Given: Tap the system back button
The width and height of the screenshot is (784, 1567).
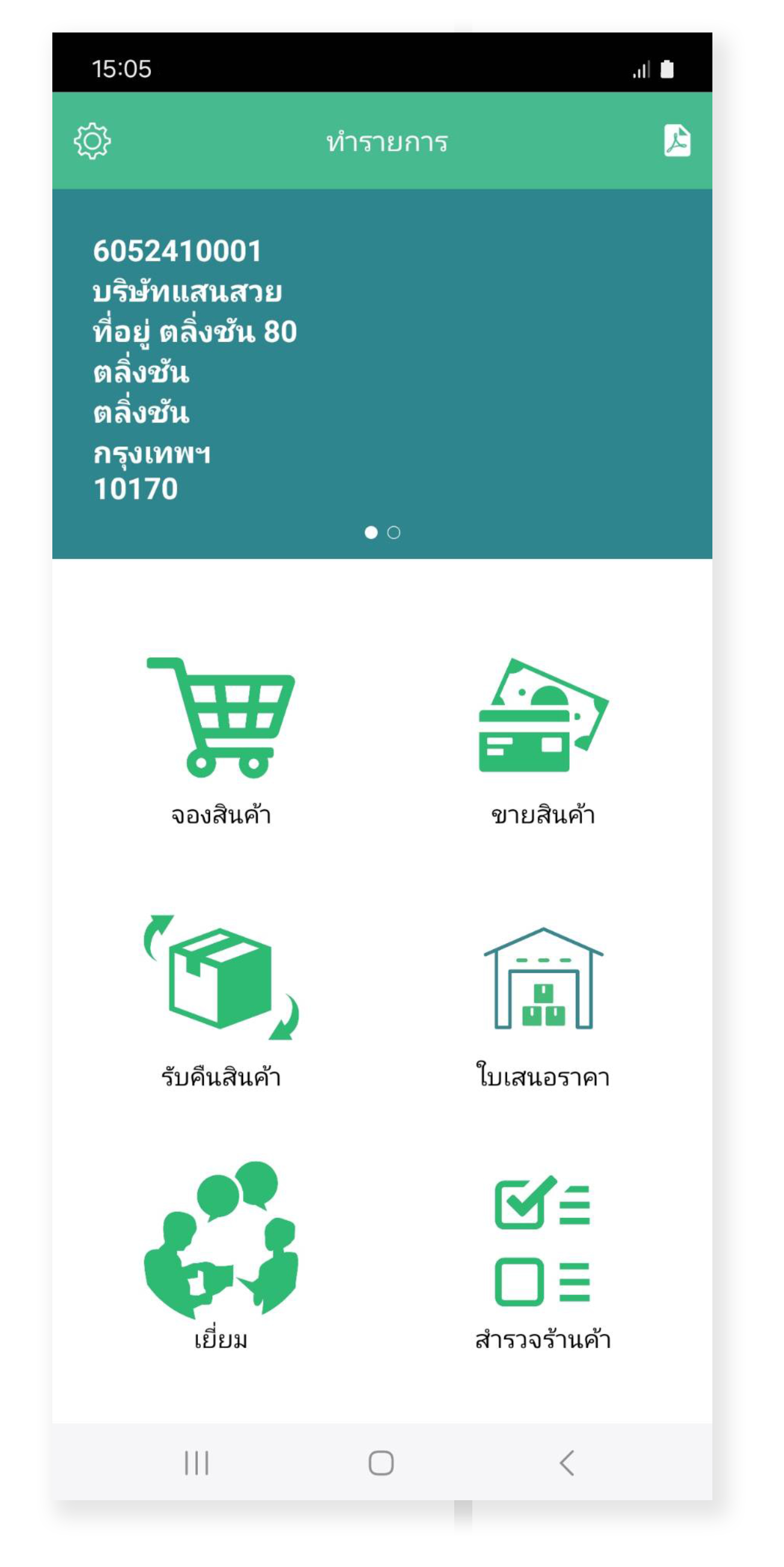Looking at the screenshot, I should pyautogui.click(x=567, y=1463).
